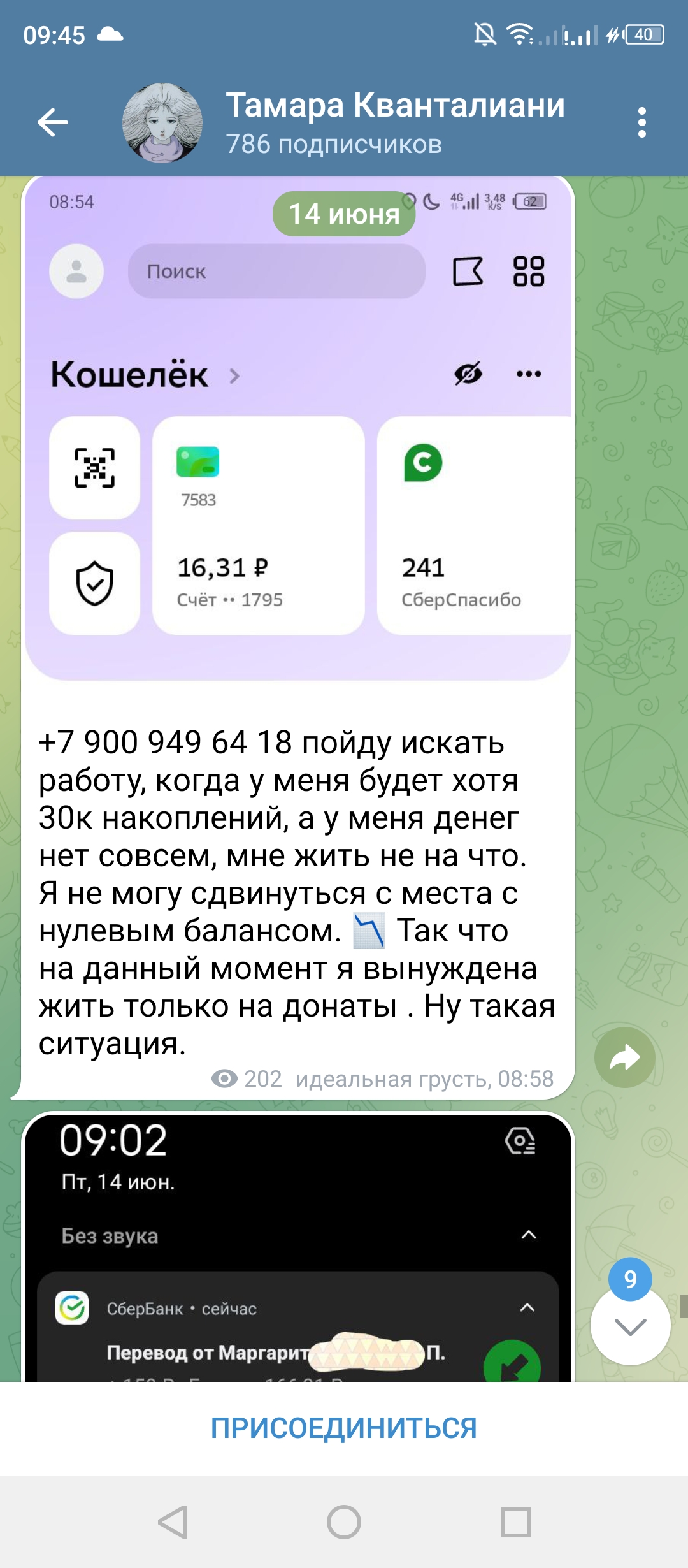Open system recent apps
Screen dimensions: 688x1568
(516, 1523)
